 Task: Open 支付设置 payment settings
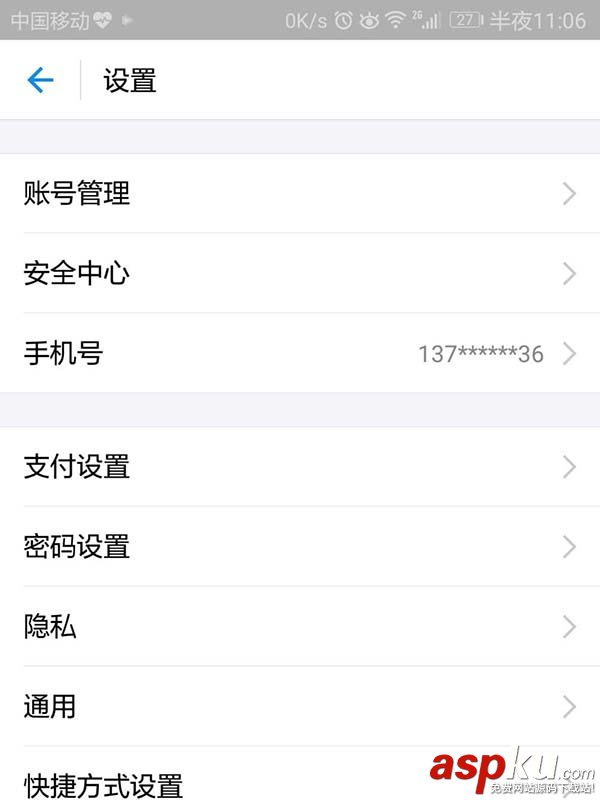pyautogui.click(x=300, y=467)
